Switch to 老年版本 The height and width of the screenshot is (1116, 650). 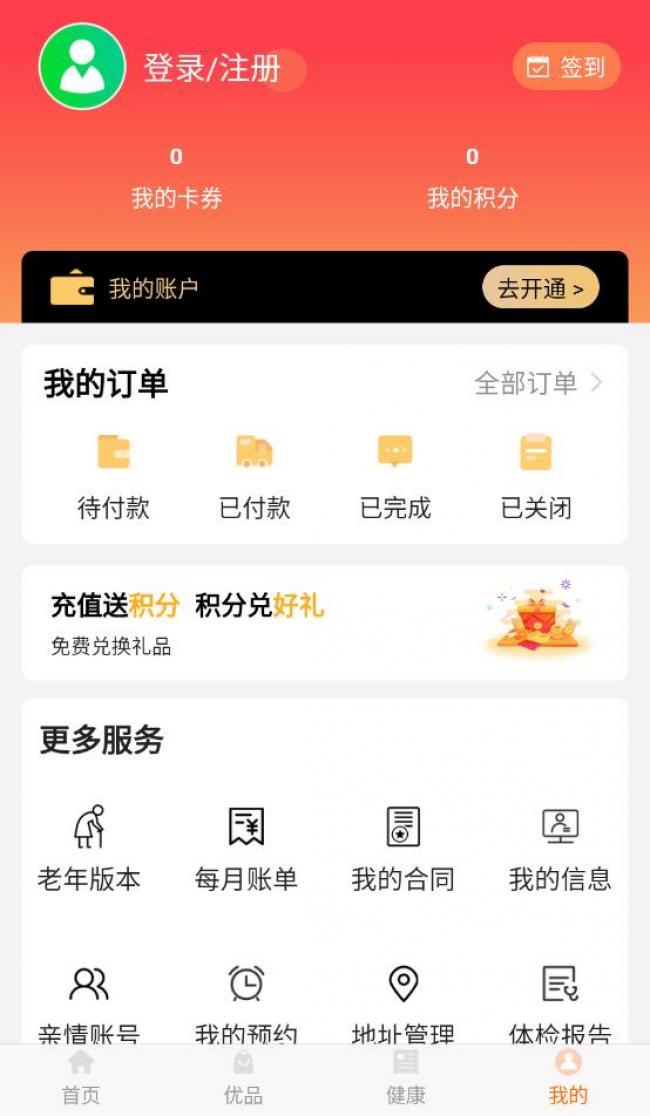89,848
